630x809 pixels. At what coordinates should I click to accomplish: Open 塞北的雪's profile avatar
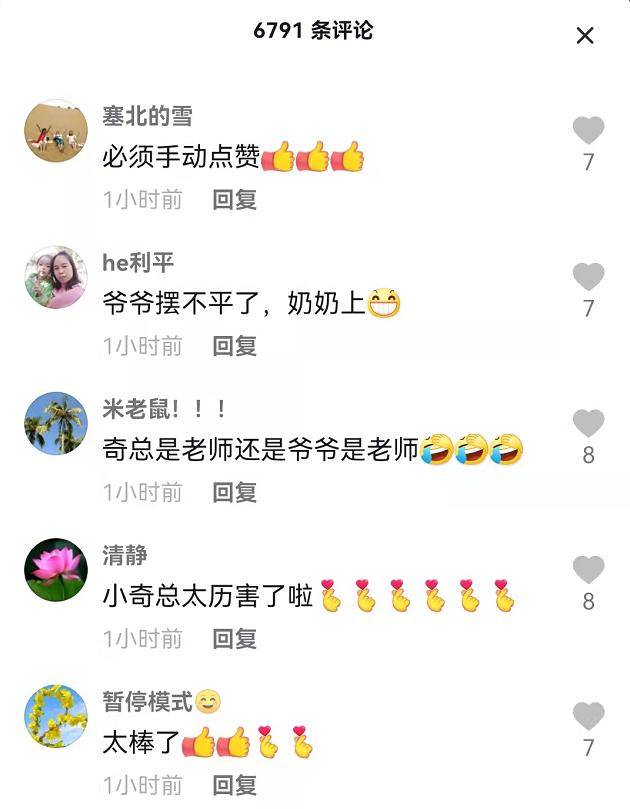pos(55,131)
